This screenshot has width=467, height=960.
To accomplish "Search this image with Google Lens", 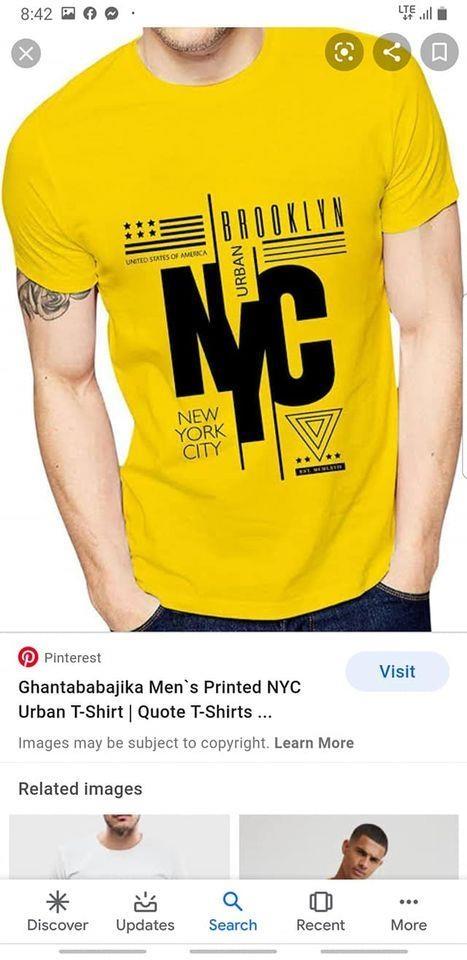I will pyautogui.click(x=344, y=53).
